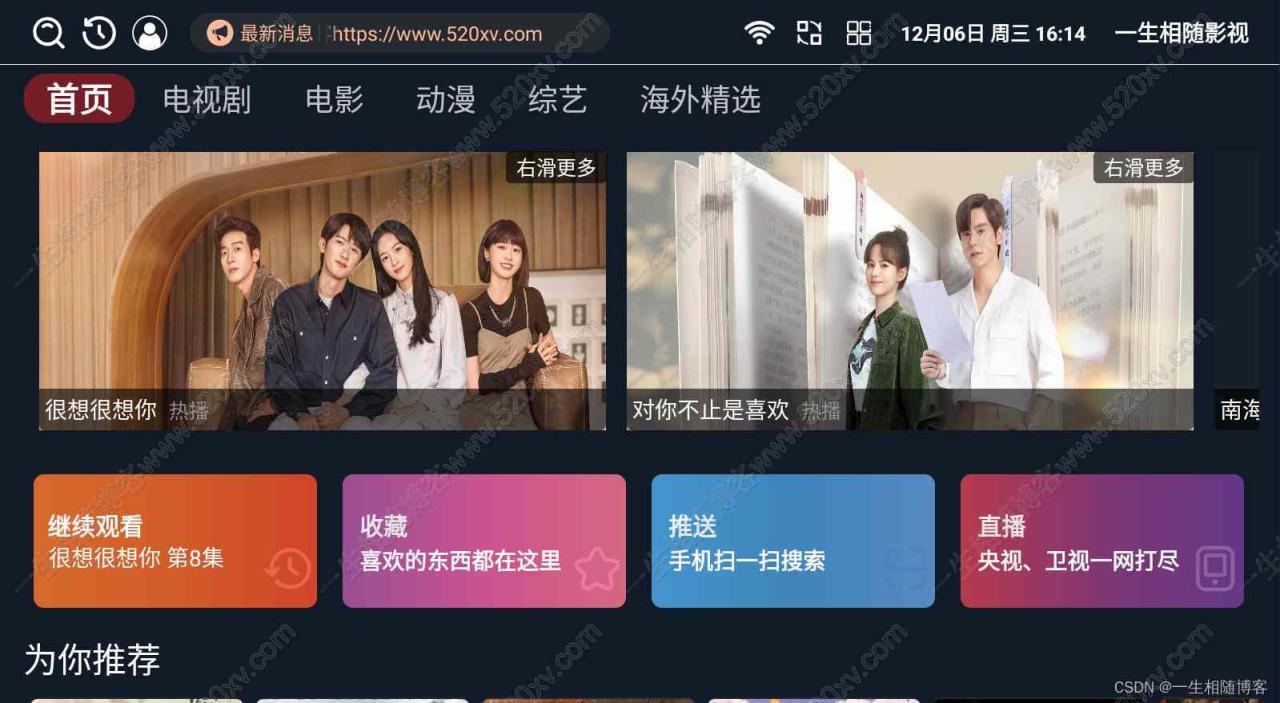Open the 推送 phone scan card
The image size is (1280, 703).
pos(793,541)
